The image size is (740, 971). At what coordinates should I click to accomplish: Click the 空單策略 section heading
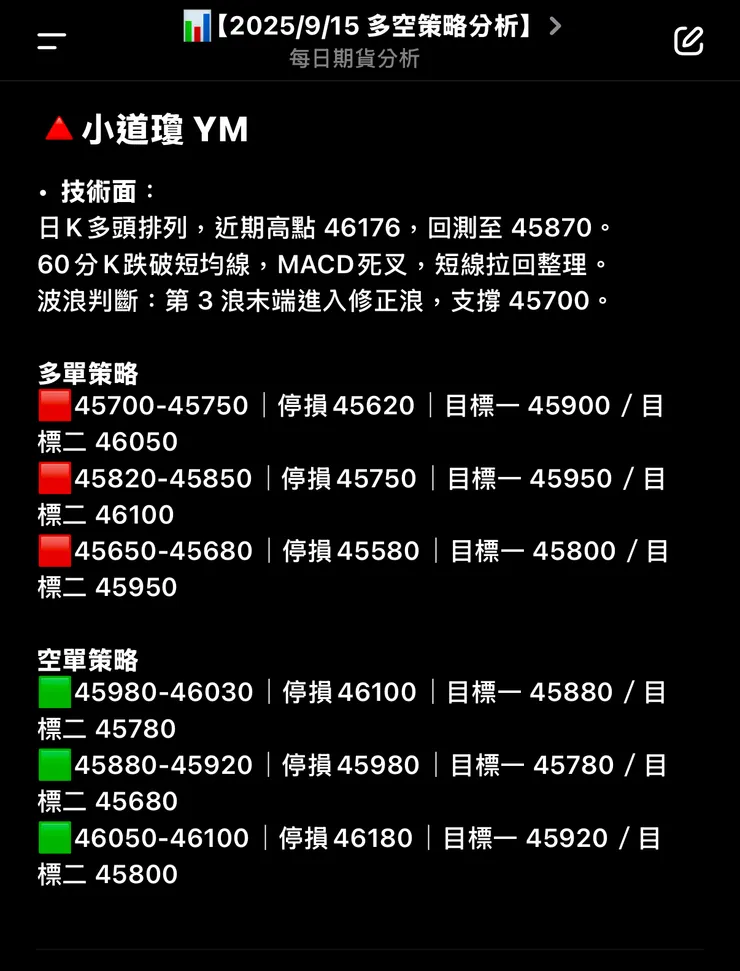click(x=87, y=660)
